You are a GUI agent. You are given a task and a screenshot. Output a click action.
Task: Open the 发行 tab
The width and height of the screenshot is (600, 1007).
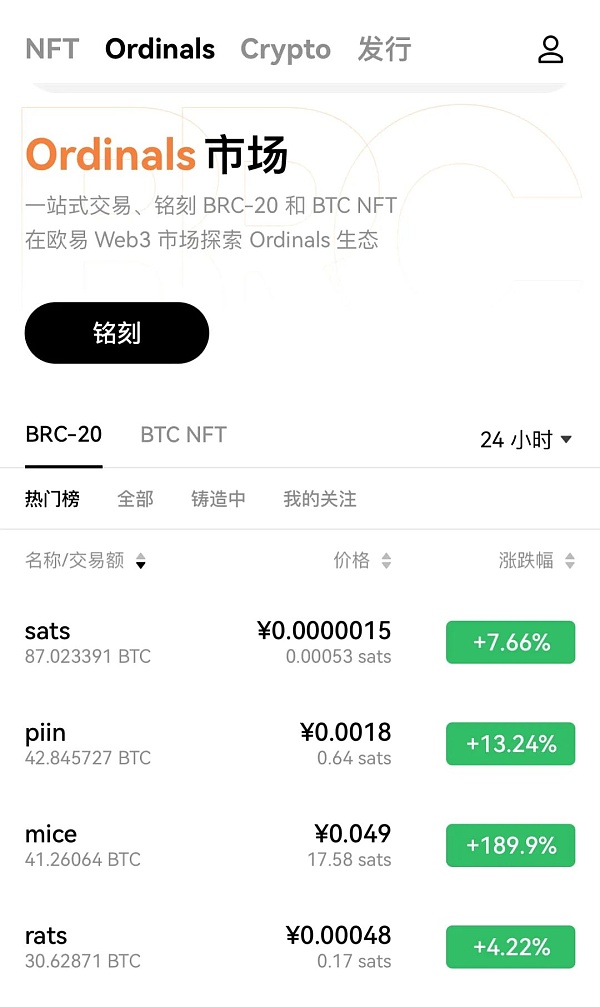384,49
